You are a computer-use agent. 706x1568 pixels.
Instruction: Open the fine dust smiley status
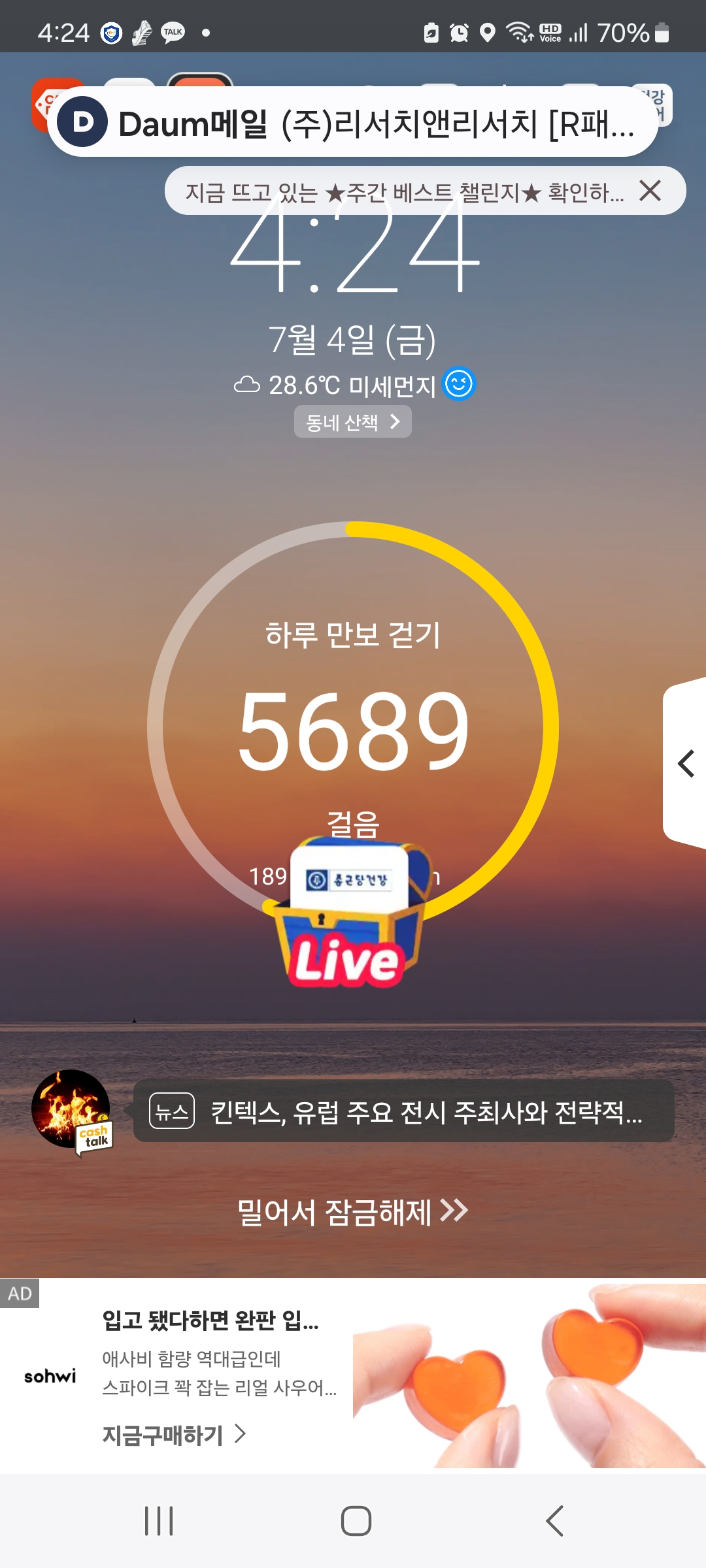pyautogui.click(x=458, y=384)
